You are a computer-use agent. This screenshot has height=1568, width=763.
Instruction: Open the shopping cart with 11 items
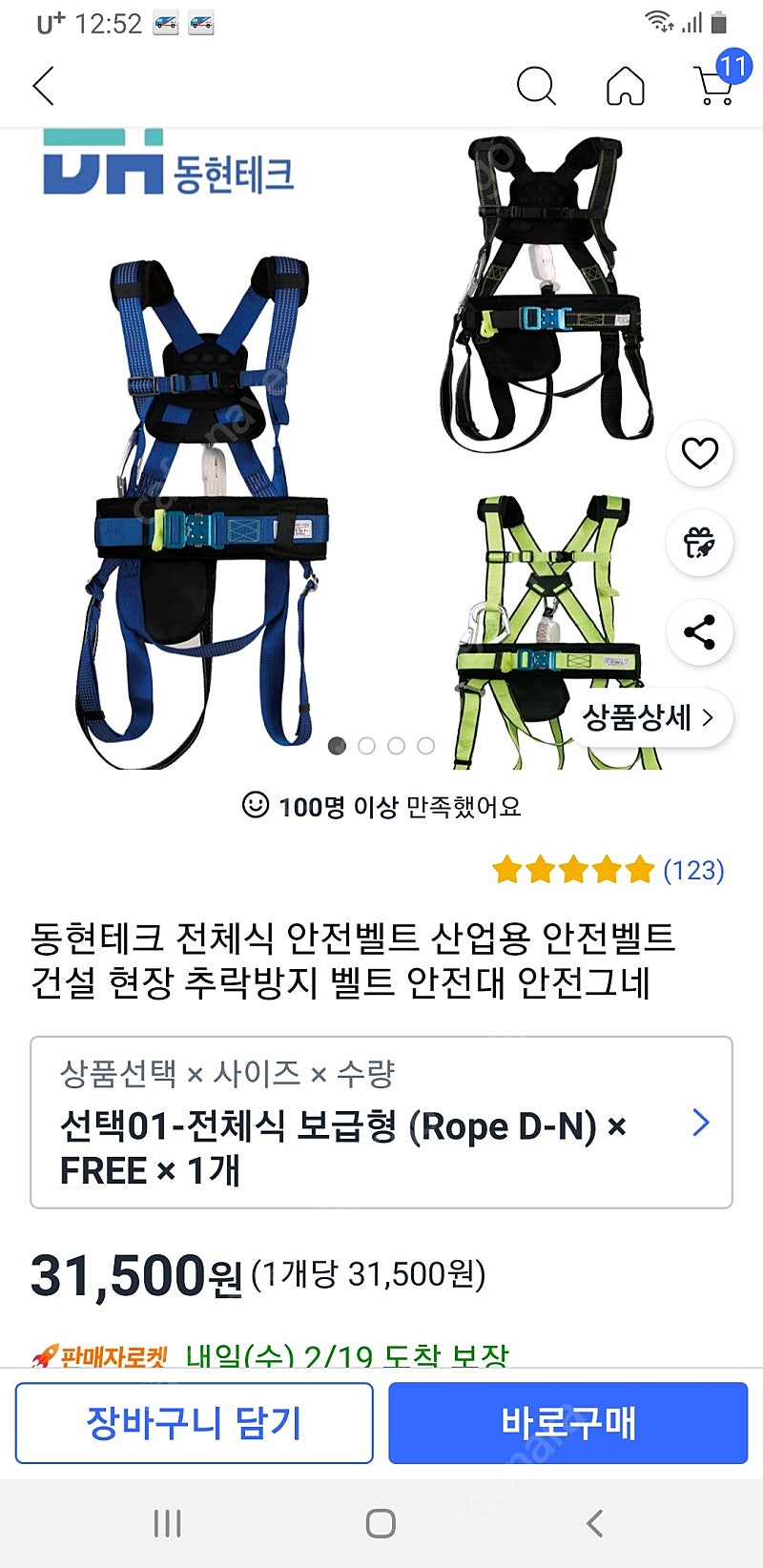715,84
